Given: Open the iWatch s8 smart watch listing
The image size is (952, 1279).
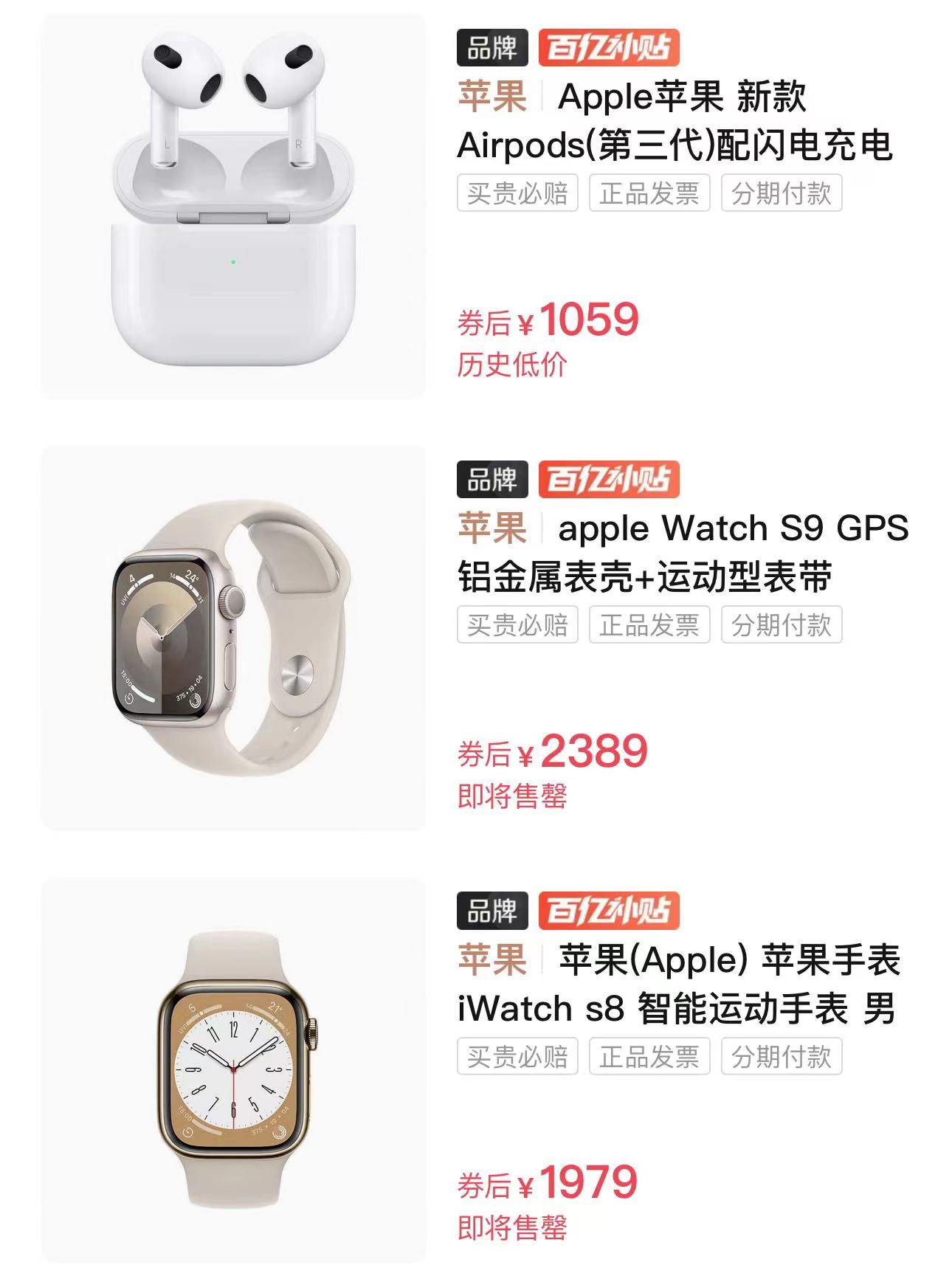Looking at the screenshot, I should (x=677, y=984).
